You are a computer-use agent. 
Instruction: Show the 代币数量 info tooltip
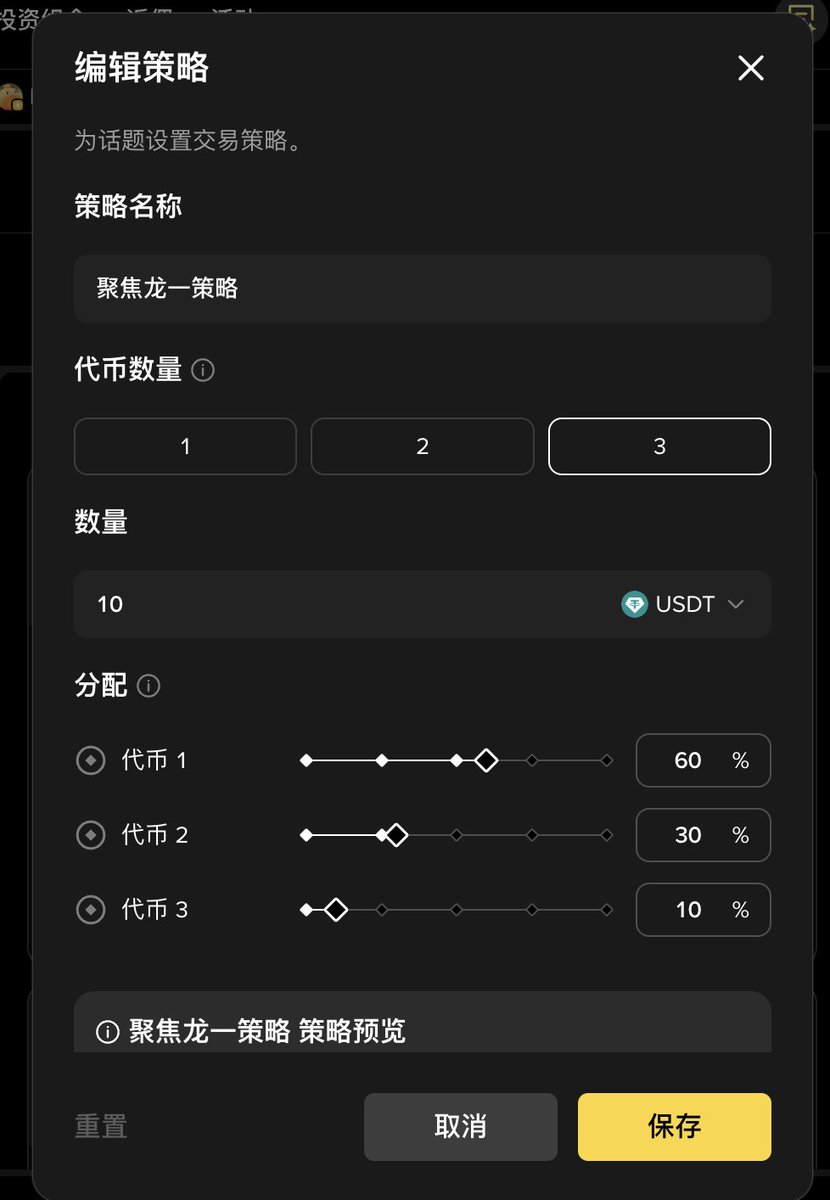point(202,371)
